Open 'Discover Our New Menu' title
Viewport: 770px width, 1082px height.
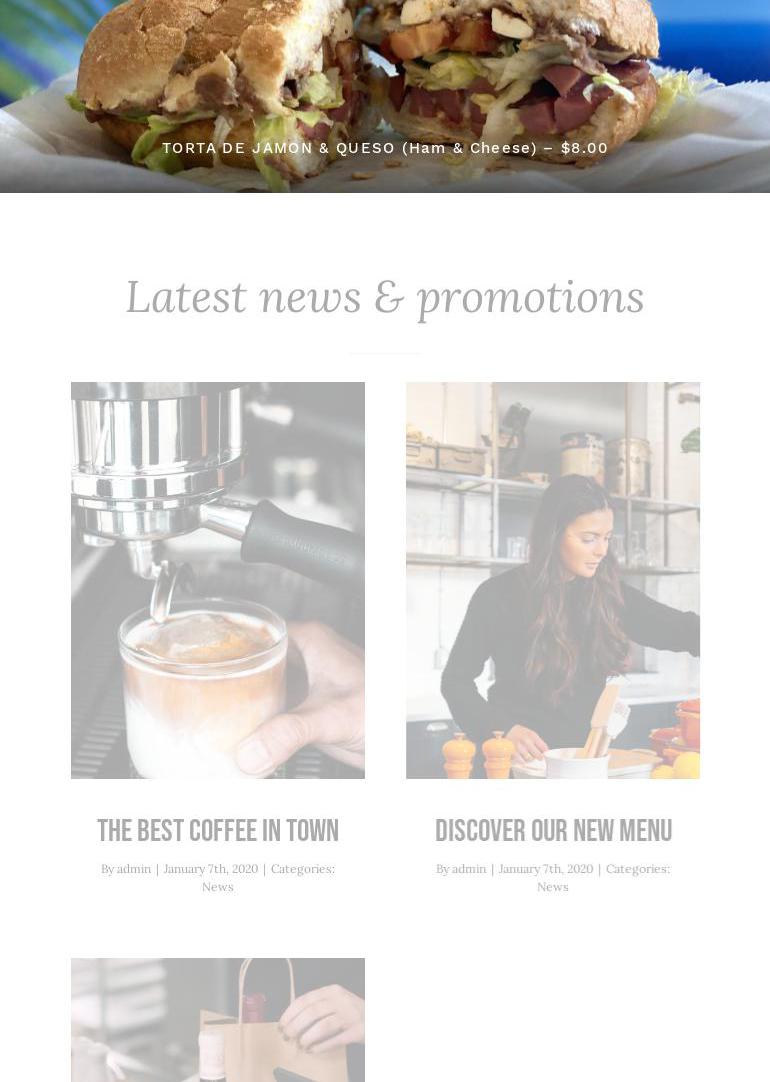(552, 831)
